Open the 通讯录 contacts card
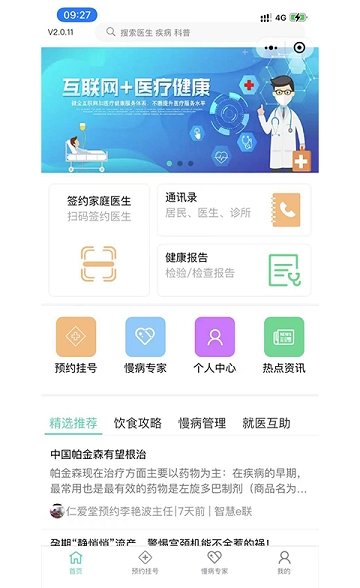The image size is (360, 588). point(234,210)
